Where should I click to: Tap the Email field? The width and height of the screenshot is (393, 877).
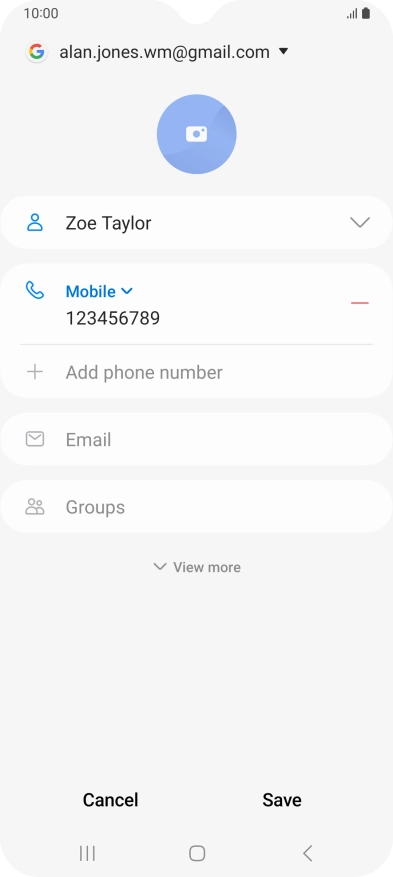pyautogui.click(x=197, y=440)
